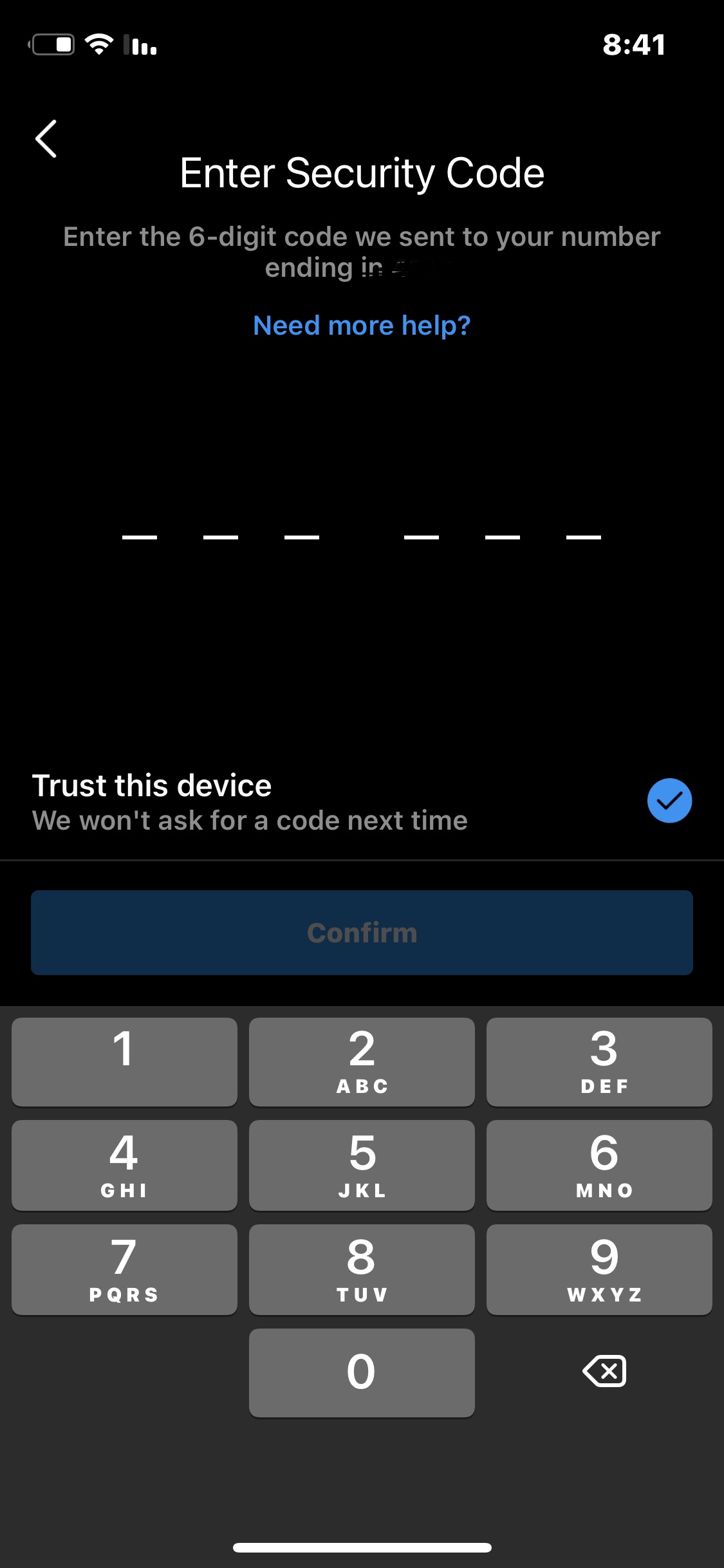Enter digit 1 on the keypad
Image resolution: width=724 pixels, height=1568 pixels.
124,1062
